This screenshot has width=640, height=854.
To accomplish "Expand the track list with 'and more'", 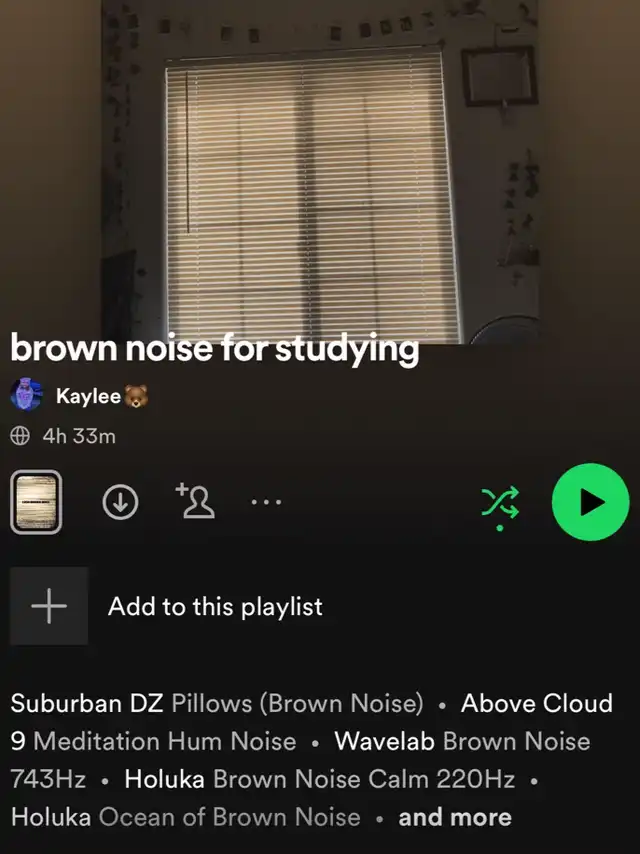I will click(455, 817).
